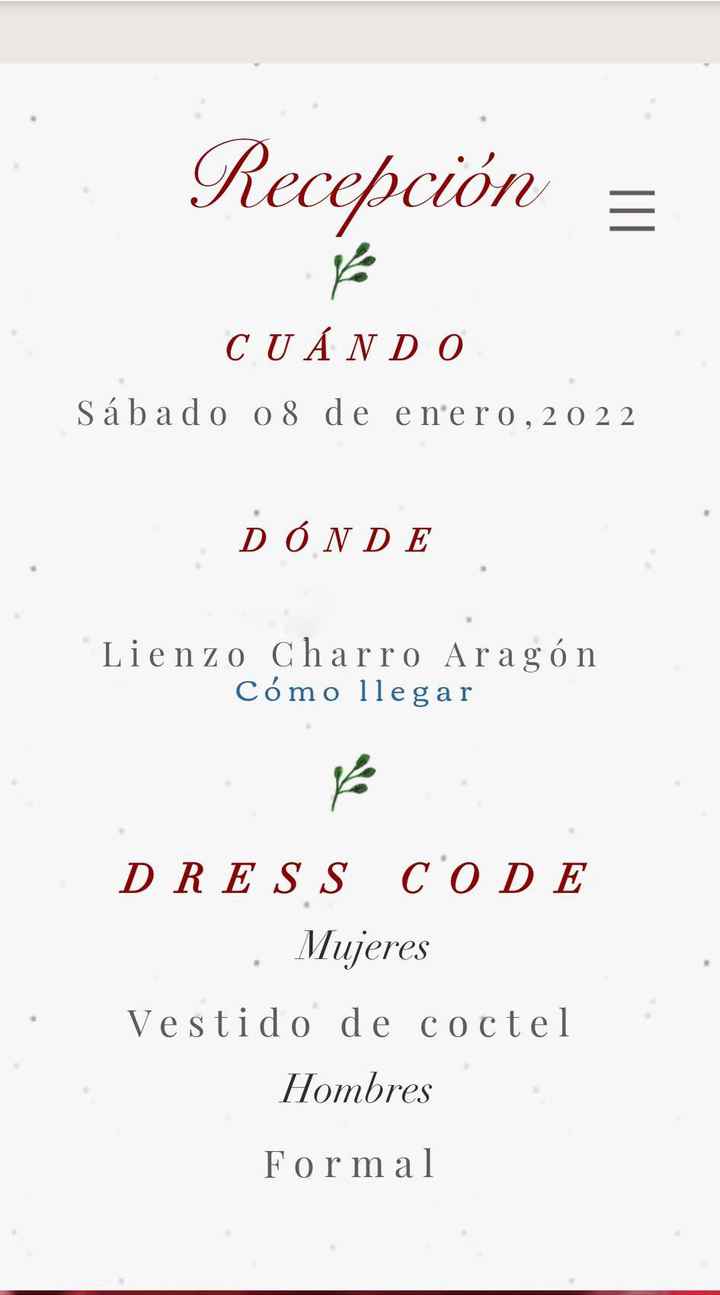Image resolution: width=720 pixels, height=1295 pixels.
Task: Click the Hombres label
Action: [358, 1088]
